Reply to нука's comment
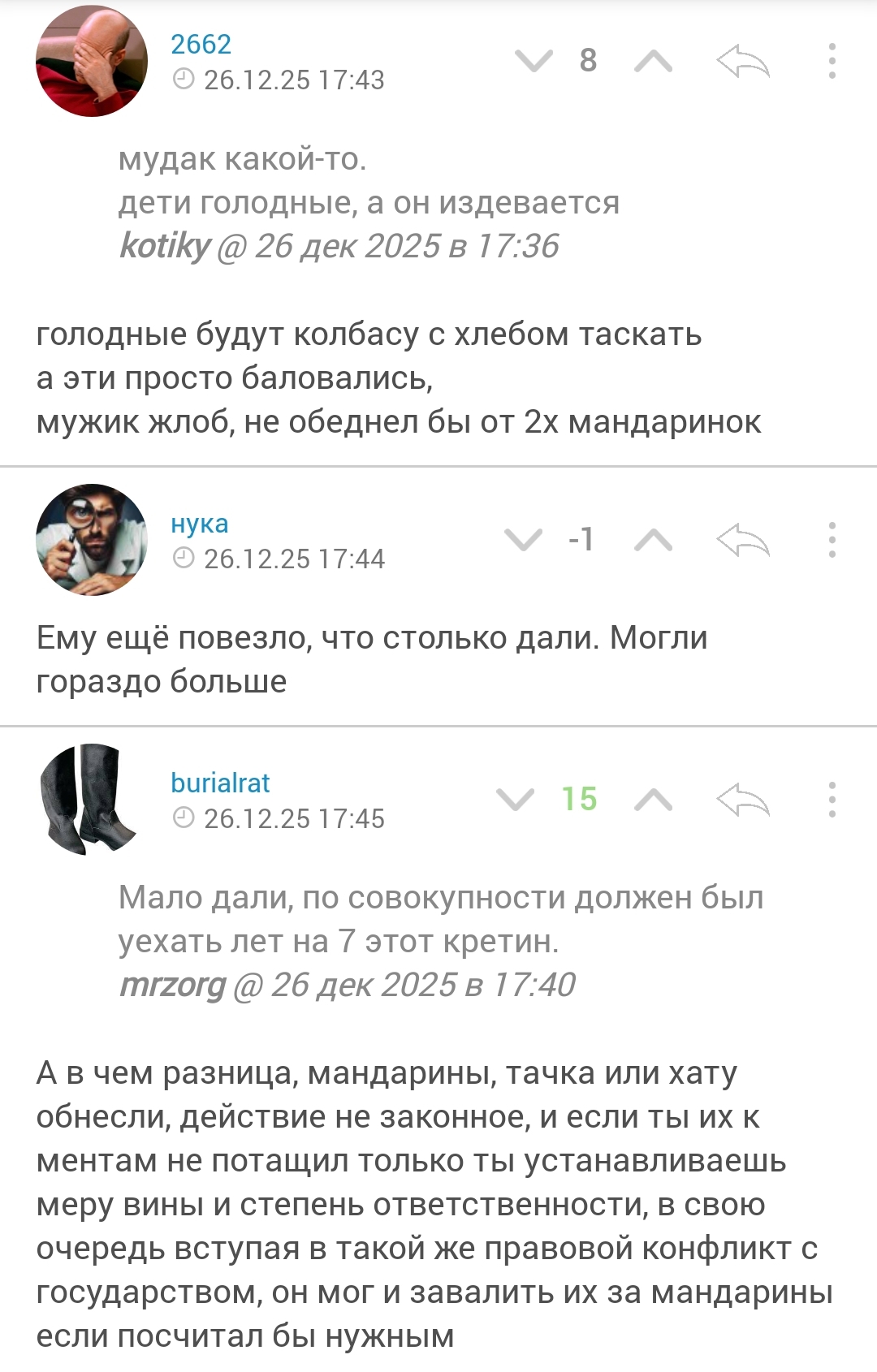 click(742, 540)
